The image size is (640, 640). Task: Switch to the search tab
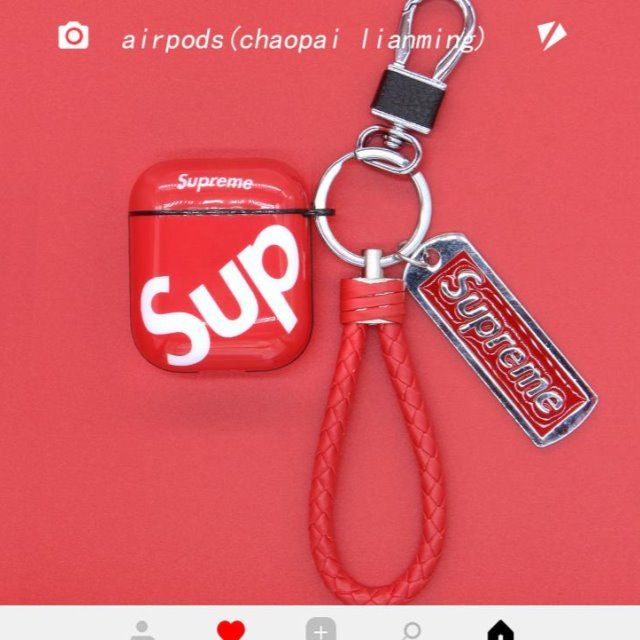pyautogui.click(x=410, y=631)
